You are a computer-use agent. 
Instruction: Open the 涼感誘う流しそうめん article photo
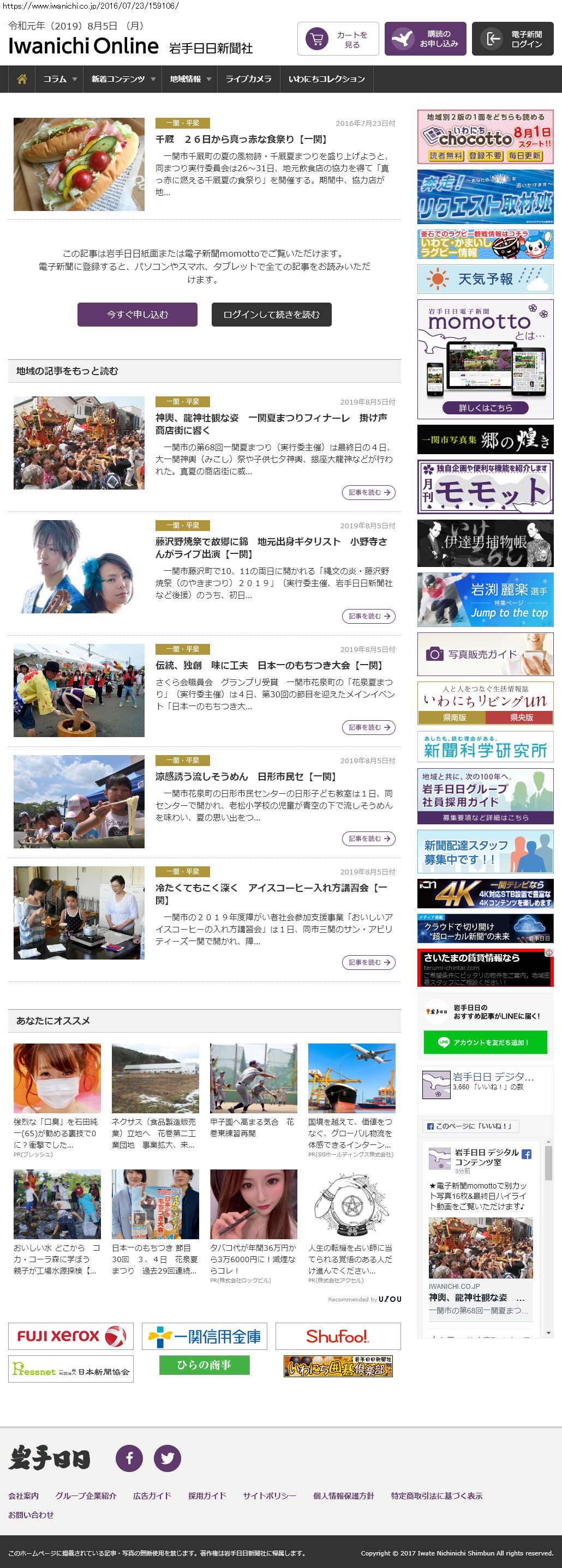79,801
